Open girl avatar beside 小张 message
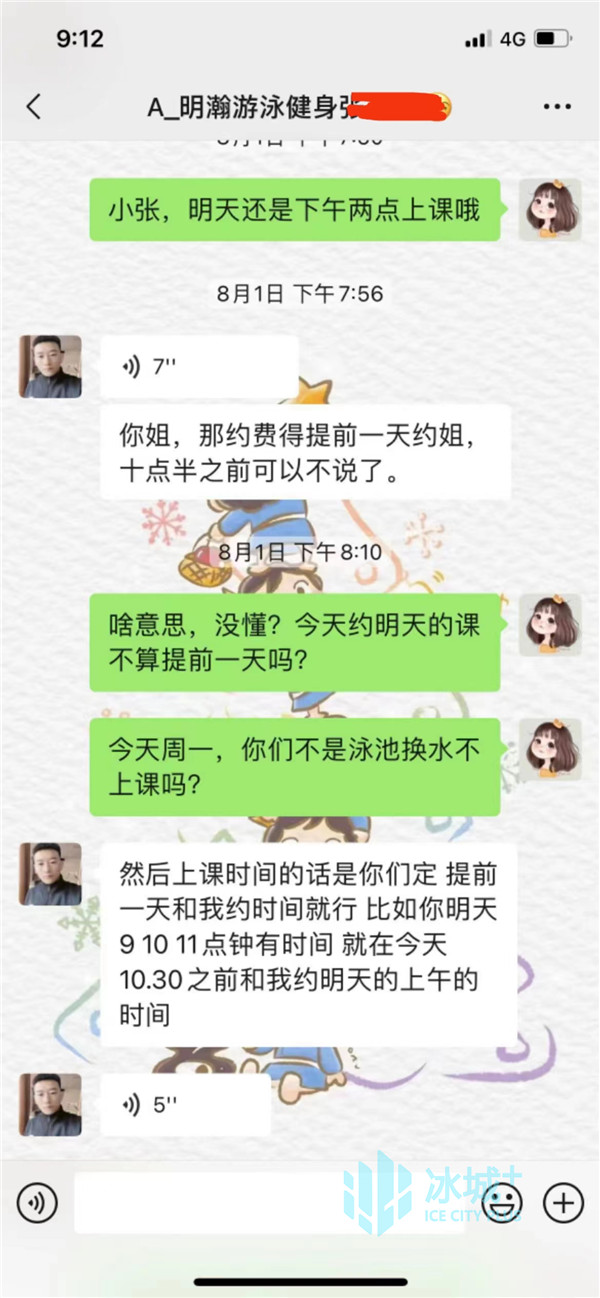 (549, 210)
